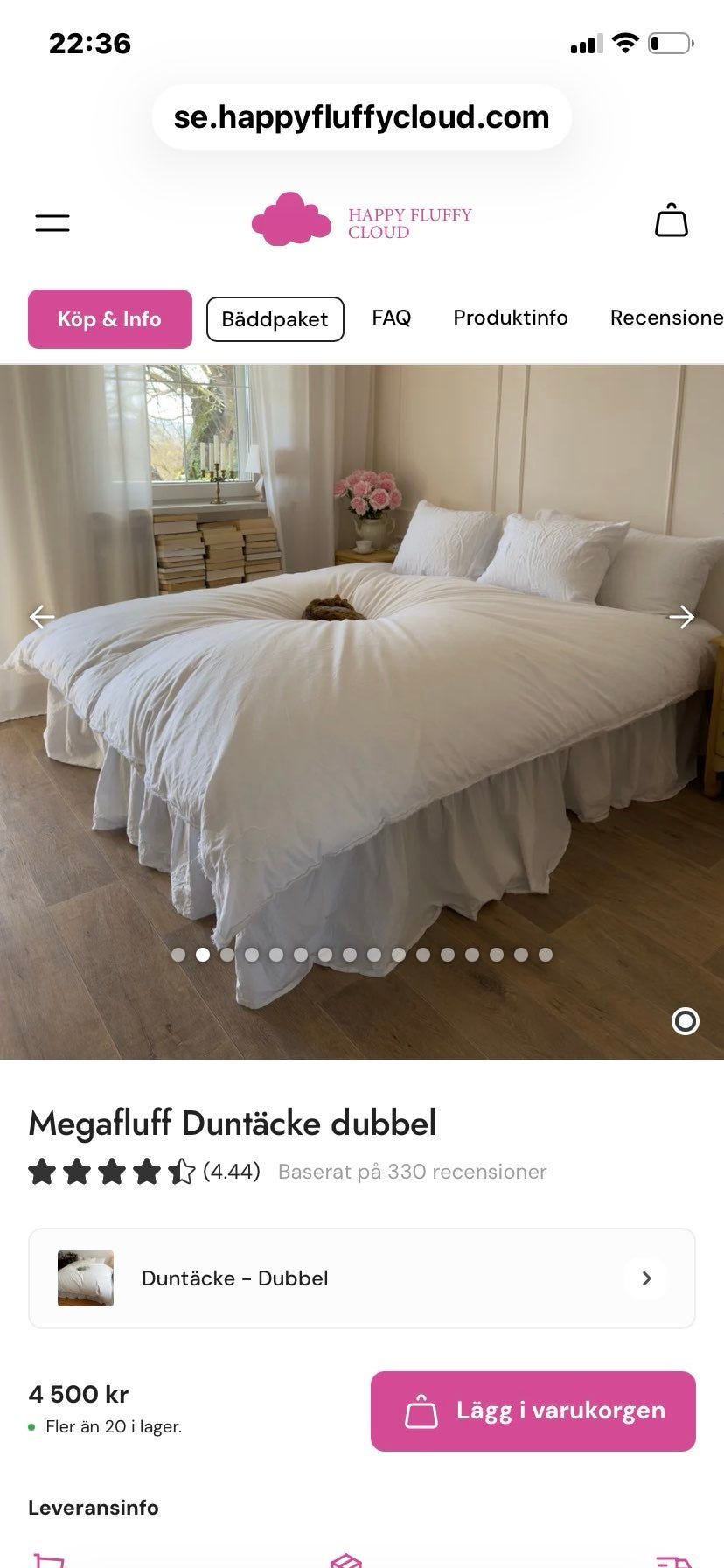Viewport: 724px width, 1568px height.
Task: Click the fourth star in the rating
Action: tap(146, 1171)
